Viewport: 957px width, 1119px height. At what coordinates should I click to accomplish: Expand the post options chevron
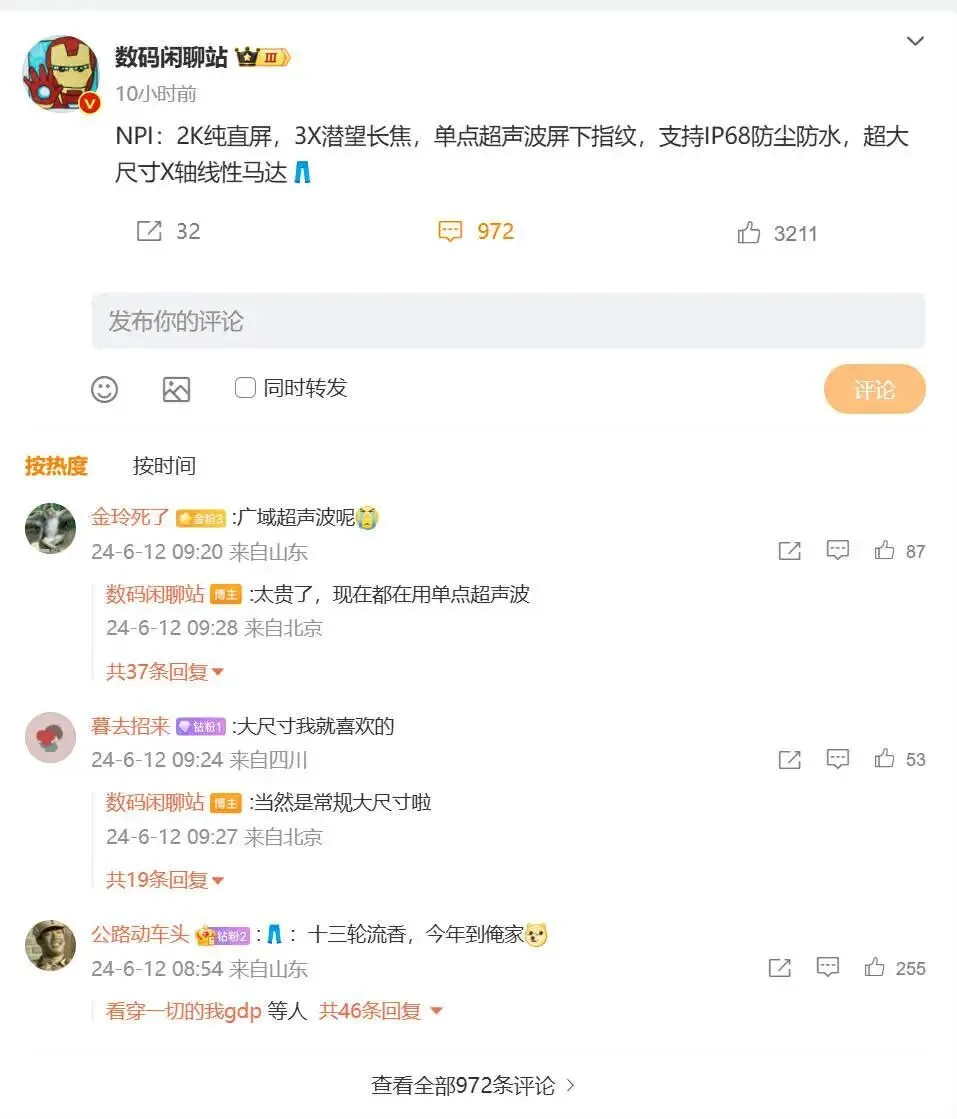click(914, 41)
